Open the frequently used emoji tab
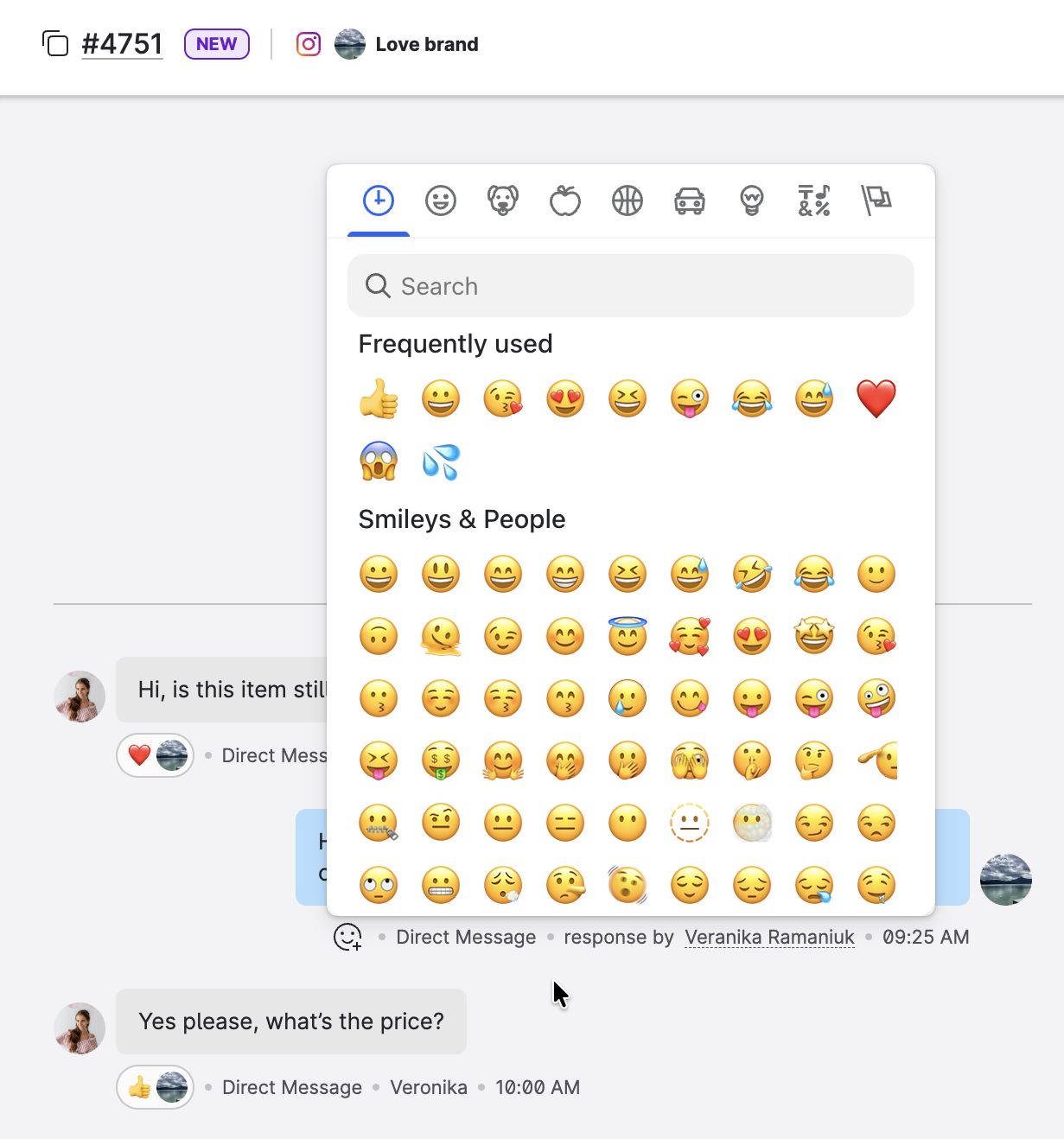Screen dimensions: 1064x1139 [x=379, y=200]
